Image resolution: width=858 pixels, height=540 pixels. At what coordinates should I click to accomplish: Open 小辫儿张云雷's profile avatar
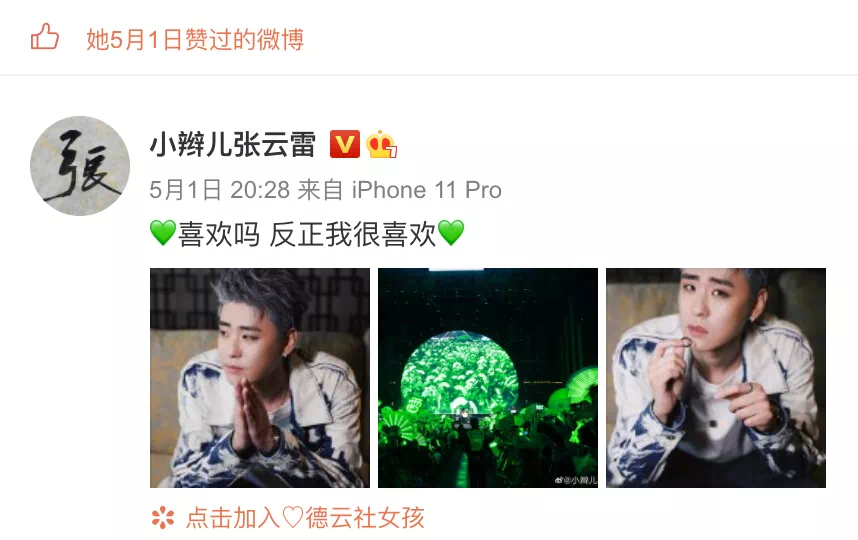coord(80,166)
